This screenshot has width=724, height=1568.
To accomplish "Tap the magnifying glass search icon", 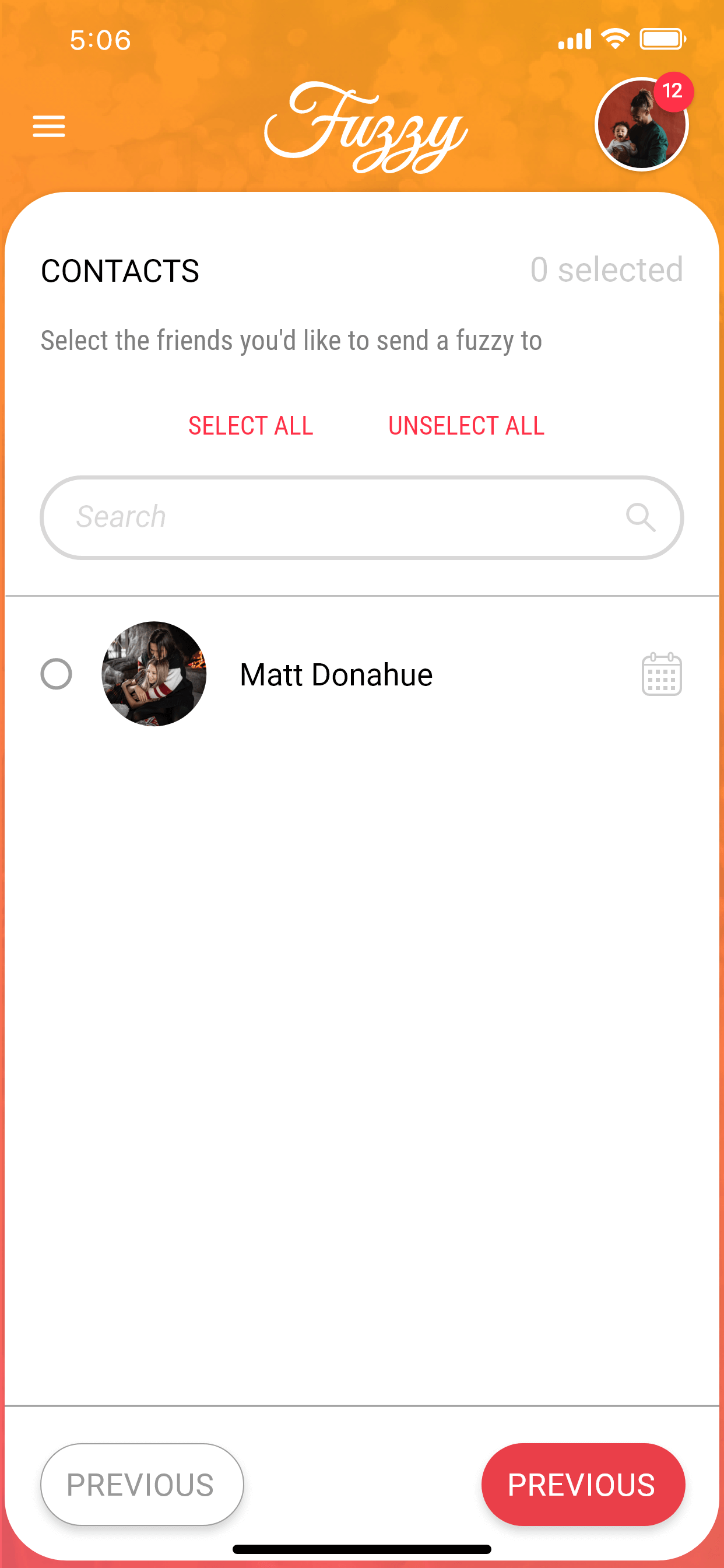I will [641, 517].
